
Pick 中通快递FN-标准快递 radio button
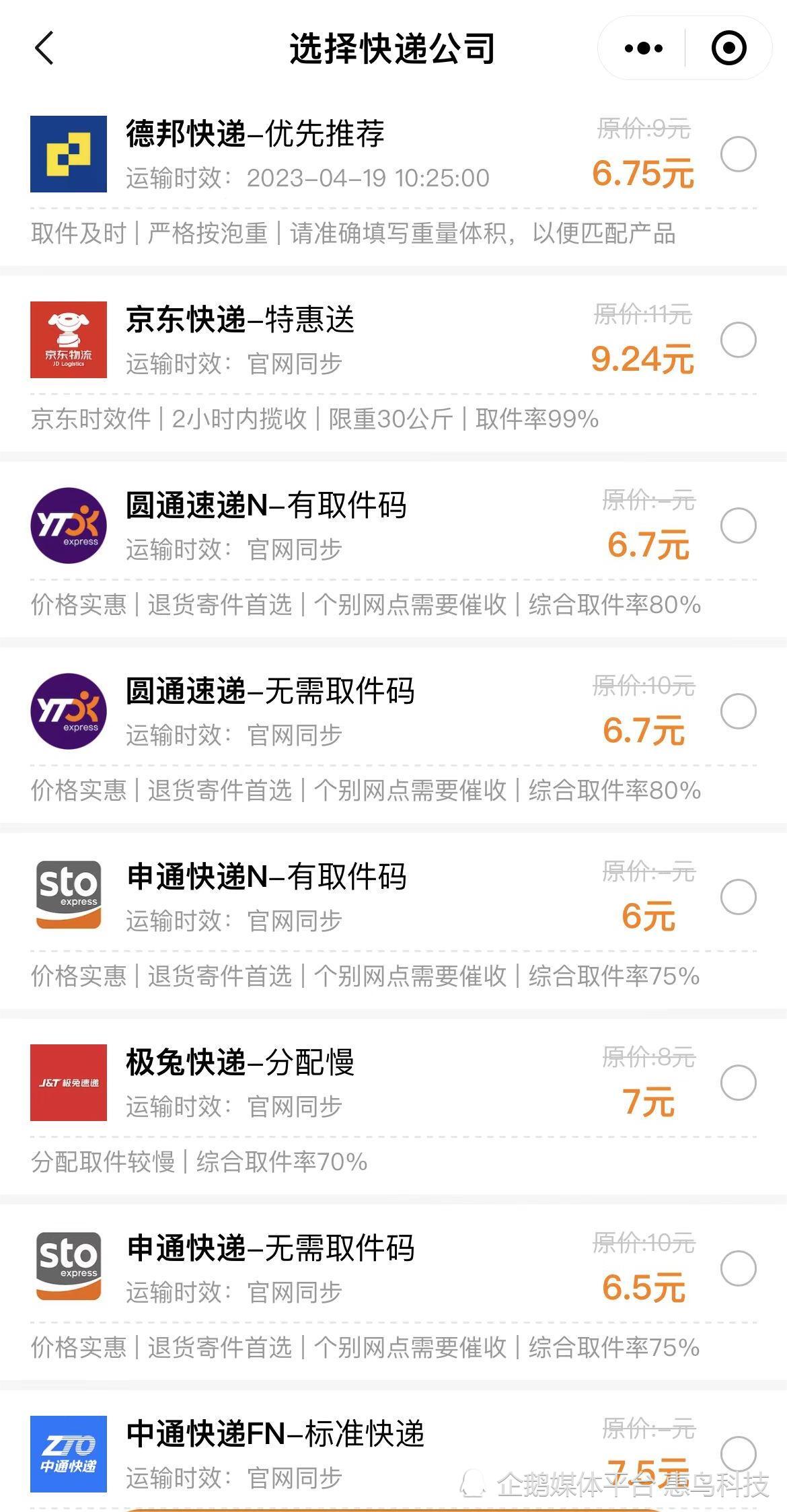click(x=739, y=1454)
